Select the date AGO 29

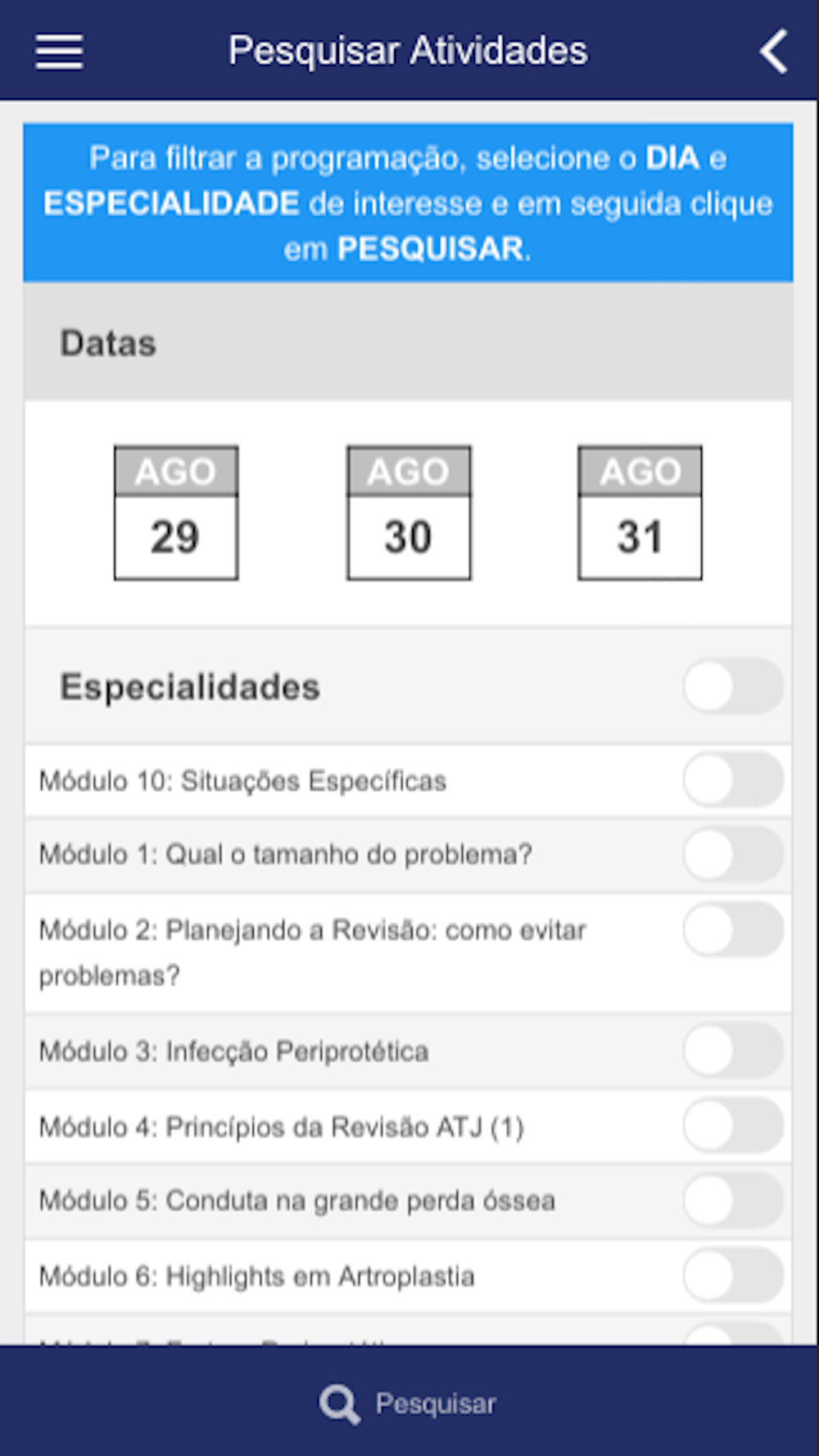pyautogui.click(x=176, y=513)
